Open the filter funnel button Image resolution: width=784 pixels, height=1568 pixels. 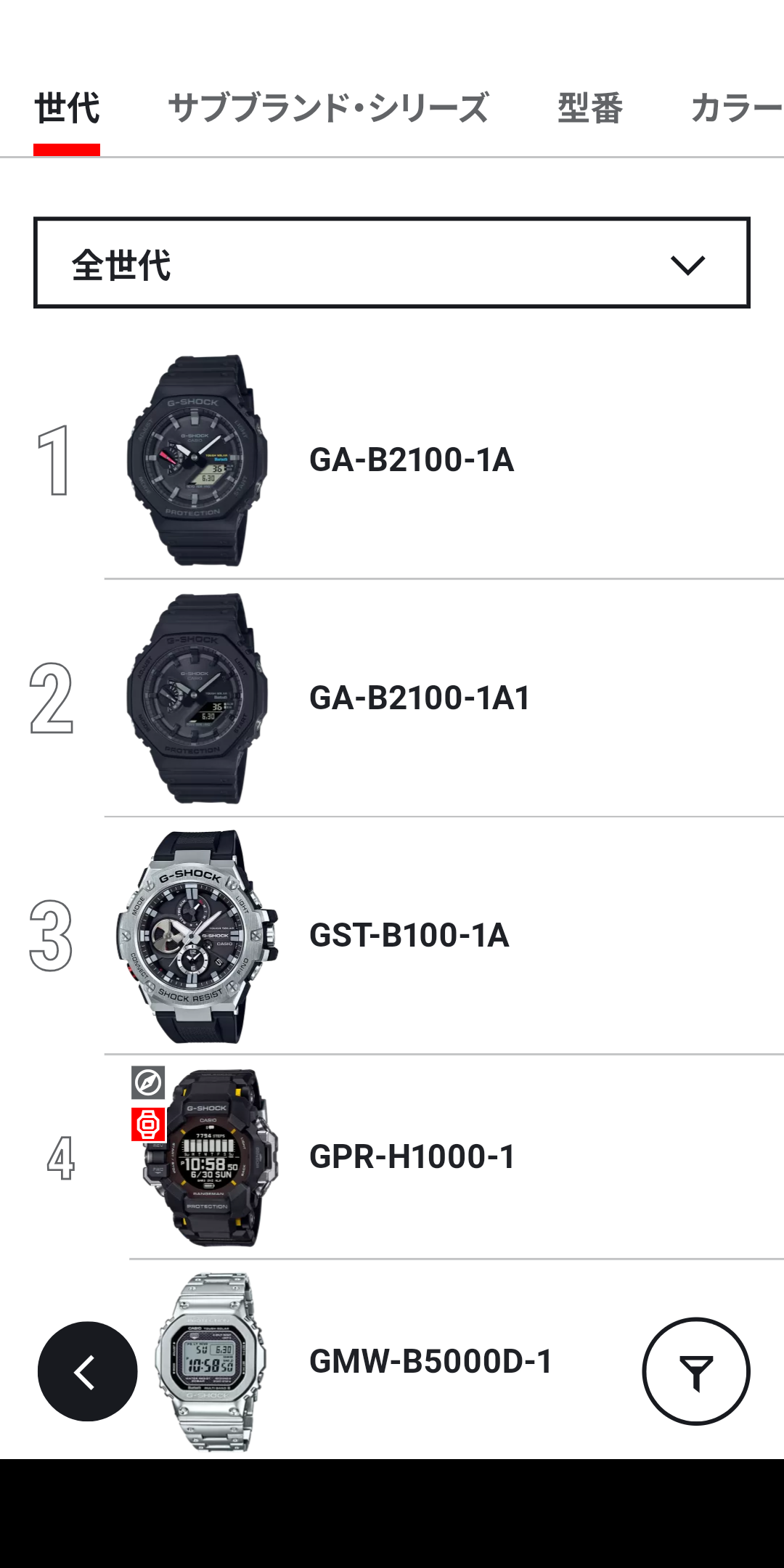(695, 1371)
